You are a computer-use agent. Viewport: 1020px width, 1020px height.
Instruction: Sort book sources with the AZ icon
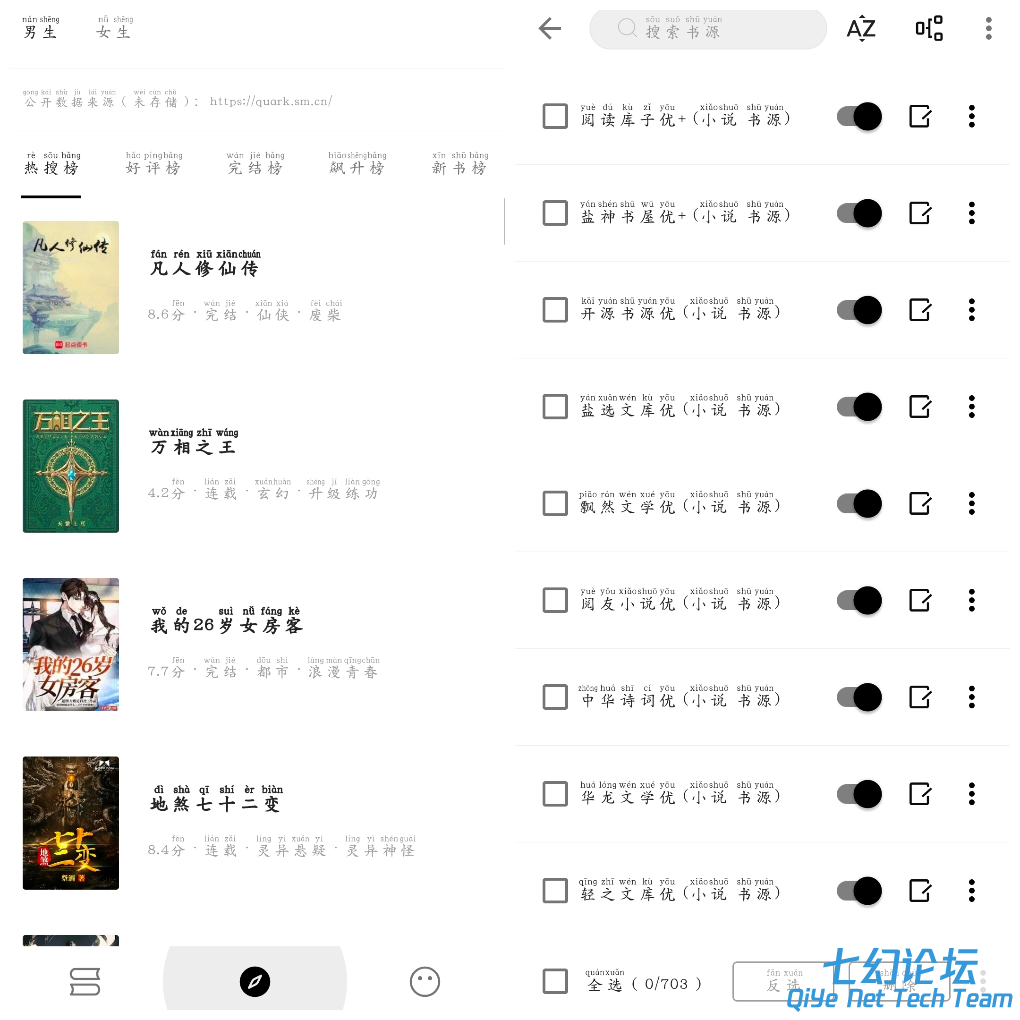coord(861,29)
